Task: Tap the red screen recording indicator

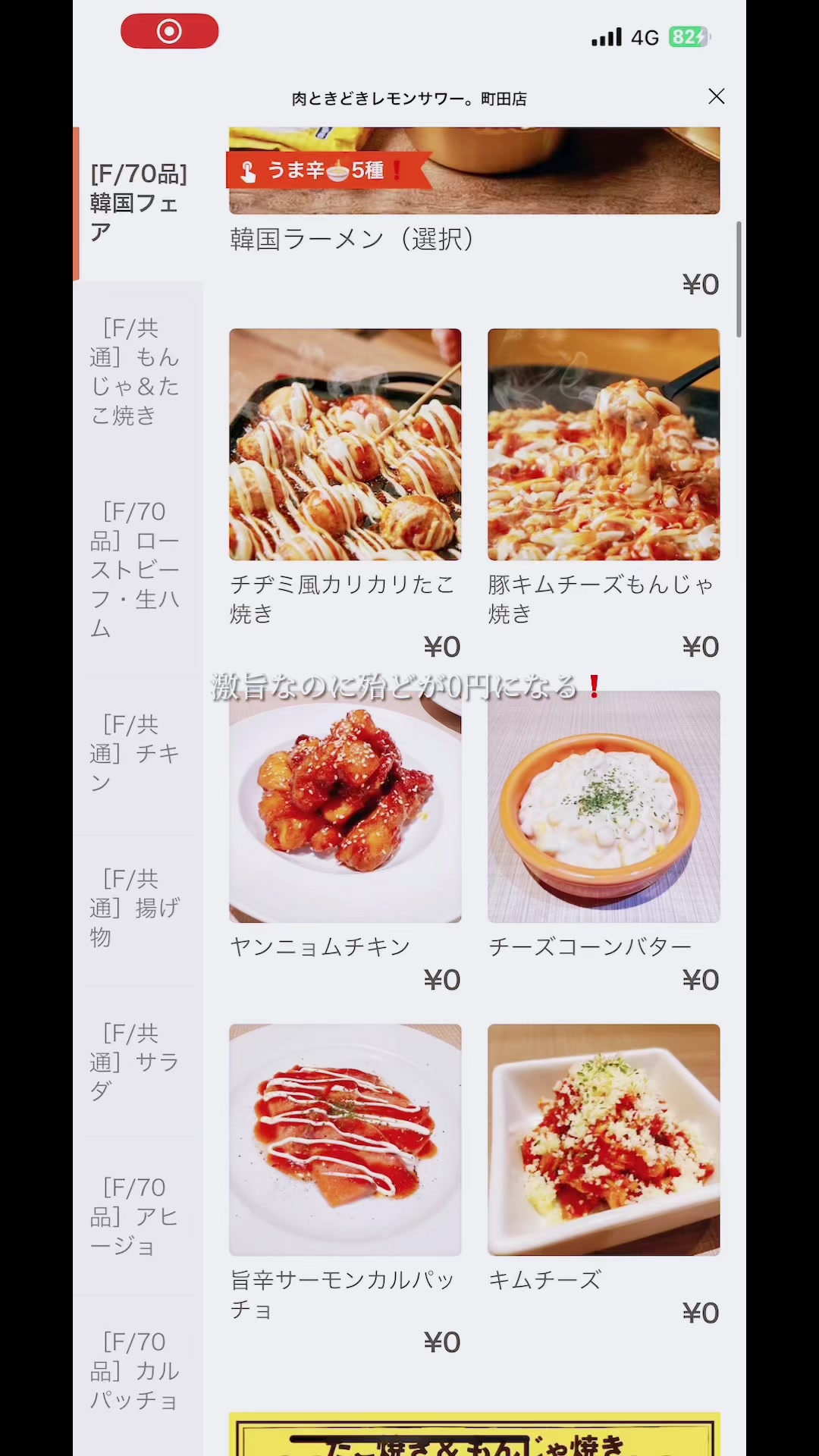Action: 169,31
